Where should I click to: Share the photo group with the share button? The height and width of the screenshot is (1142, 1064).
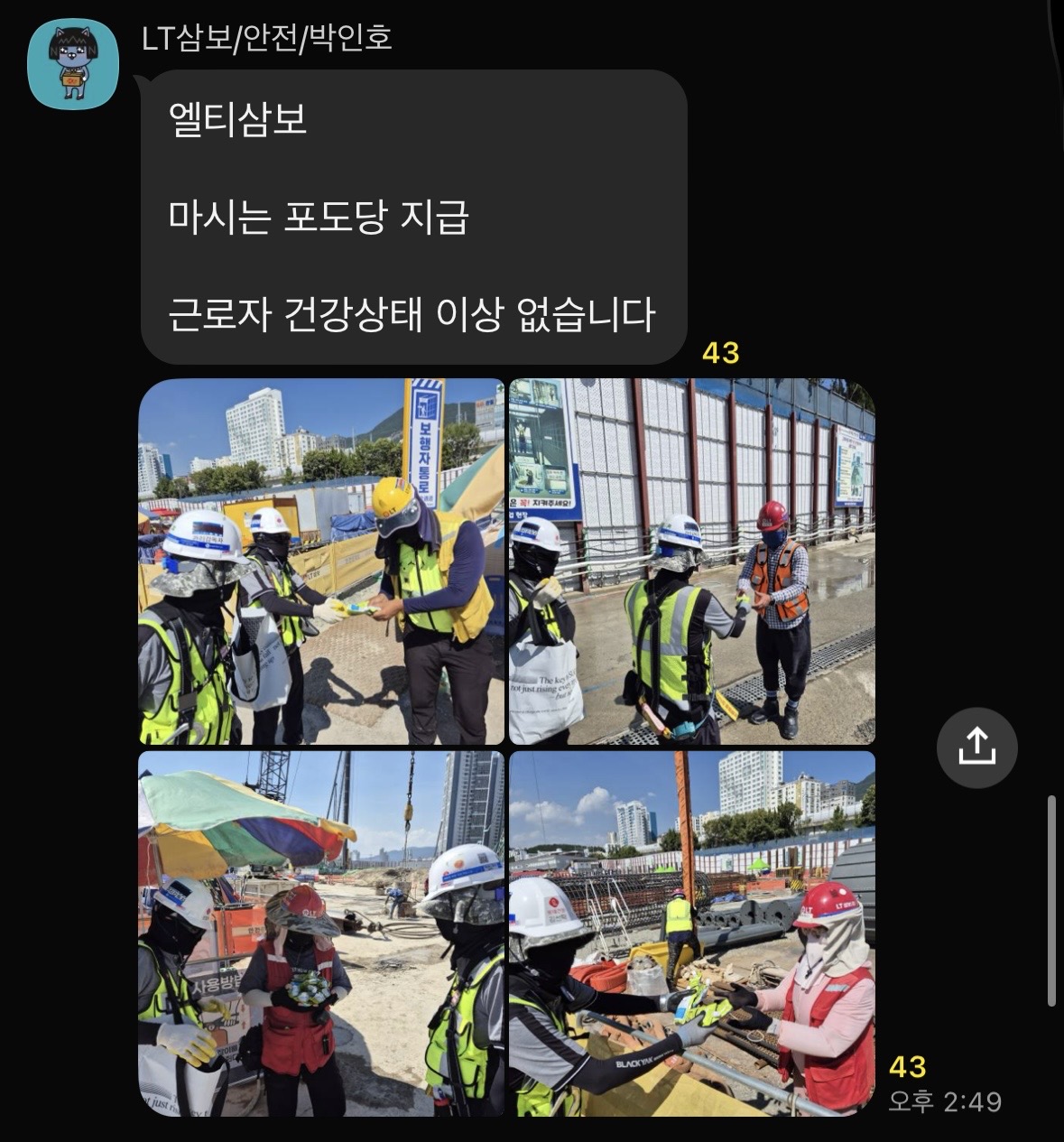click(976, 747)
